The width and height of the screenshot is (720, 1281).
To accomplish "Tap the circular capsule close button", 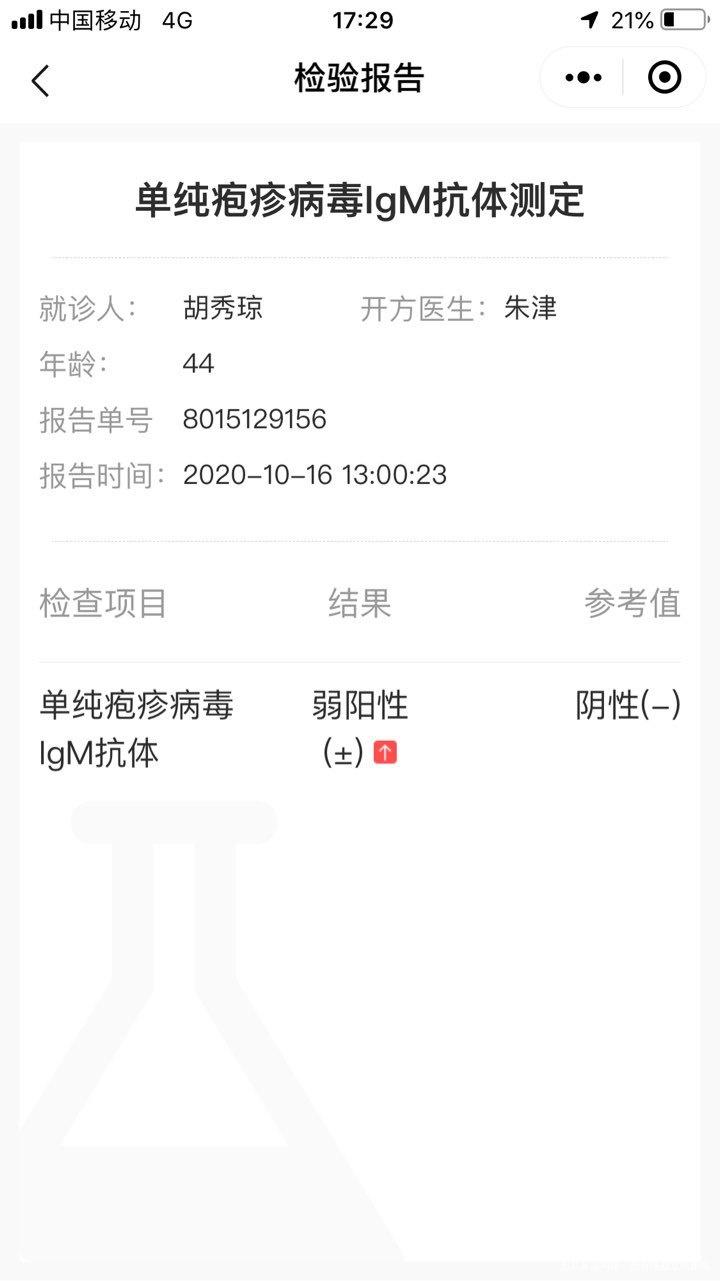I will pos(664,77).
